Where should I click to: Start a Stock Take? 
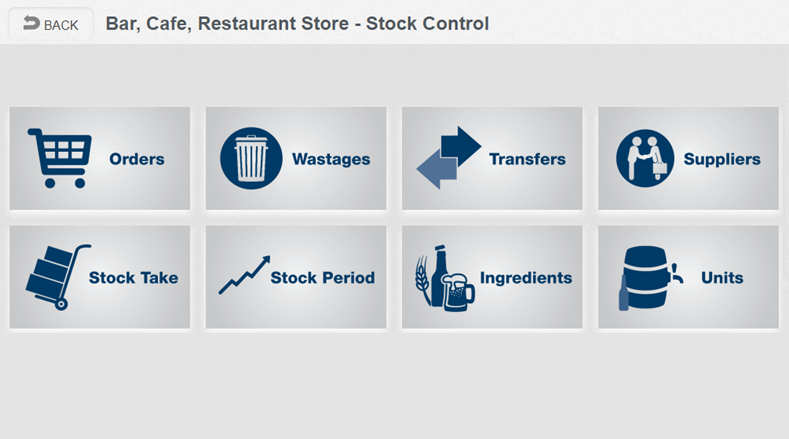pos(99,277)
